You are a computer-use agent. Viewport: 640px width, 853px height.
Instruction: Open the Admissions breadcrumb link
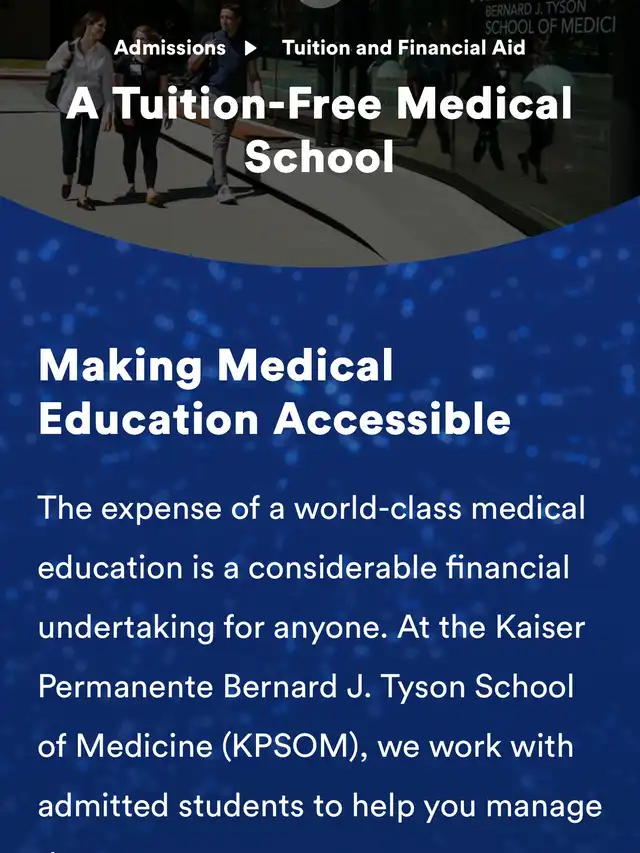coord(170,48)
